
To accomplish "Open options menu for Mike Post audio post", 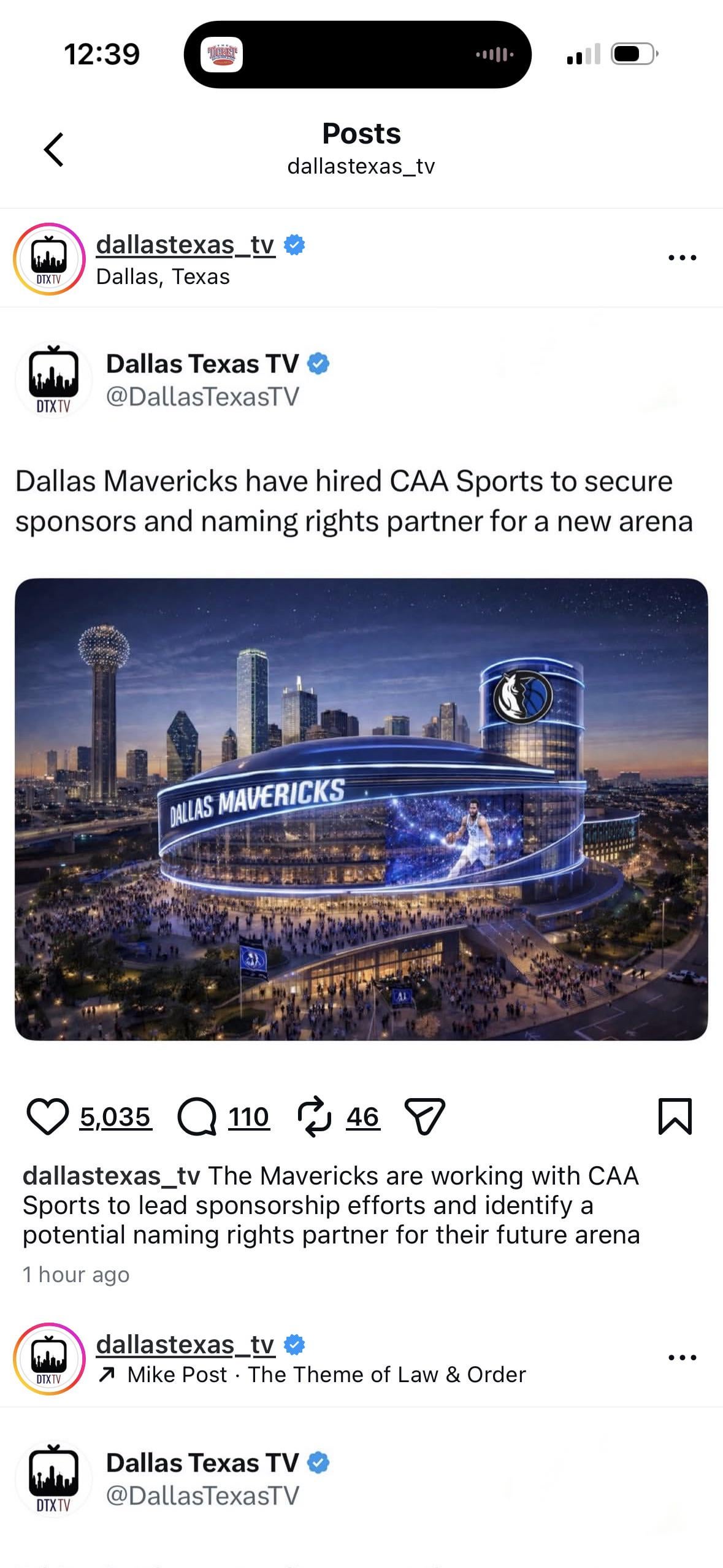I will pos(682,1358).
